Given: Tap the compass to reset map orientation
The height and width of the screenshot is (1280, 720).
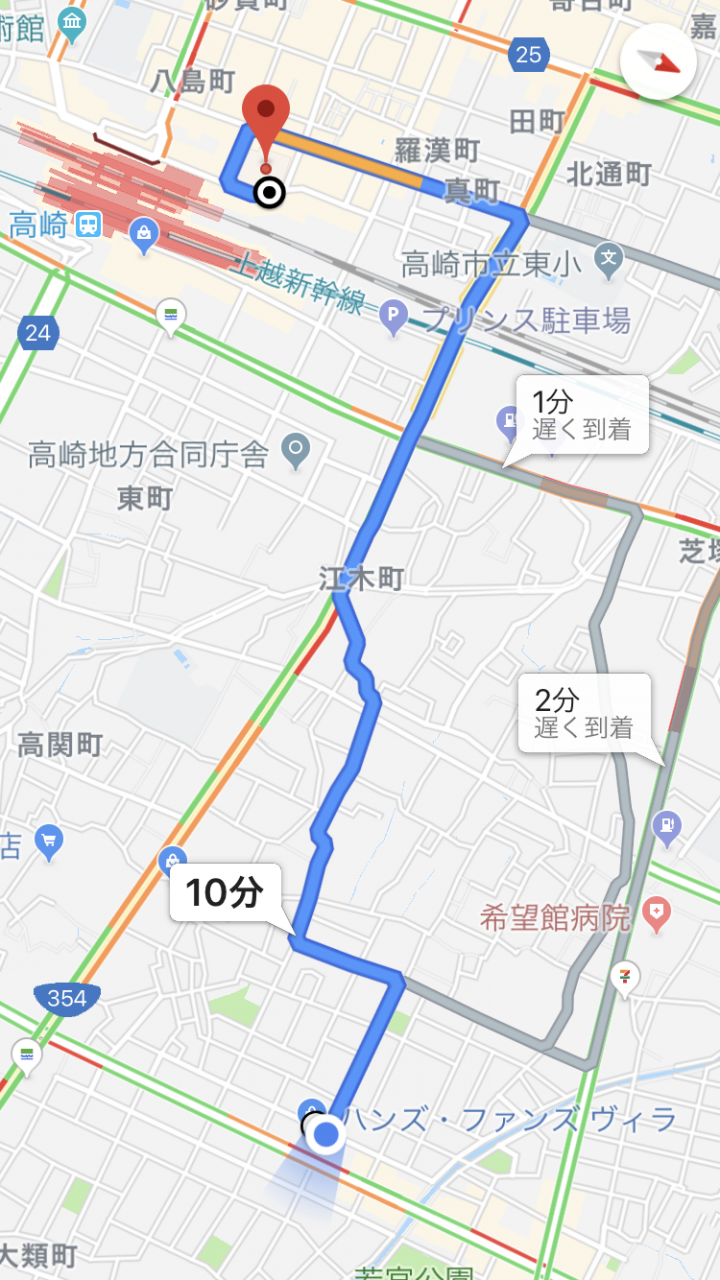Looking at the screenshot, I should (658, 62).
